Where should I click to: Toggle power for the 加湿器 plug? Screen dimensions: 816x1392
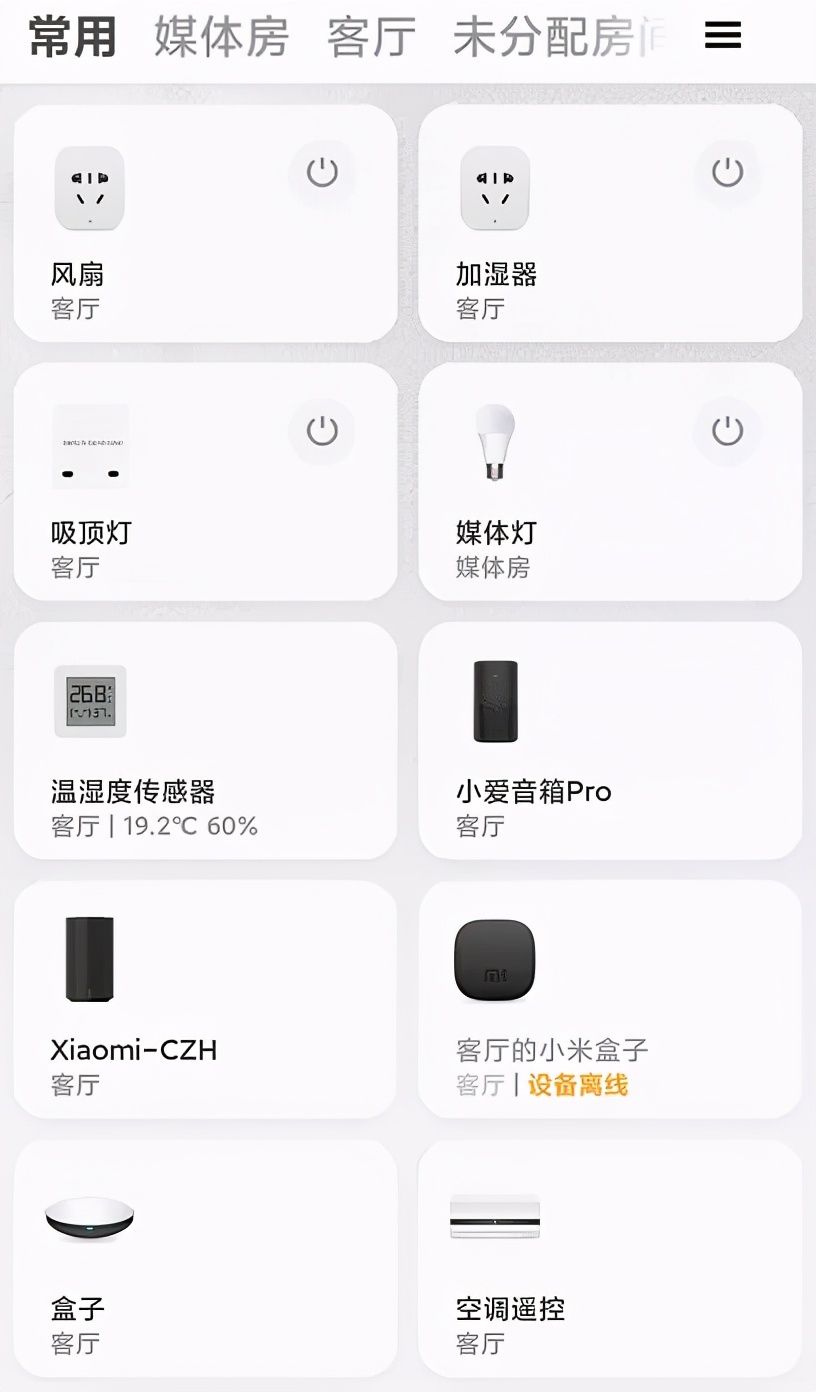click(x=727, y=173)
